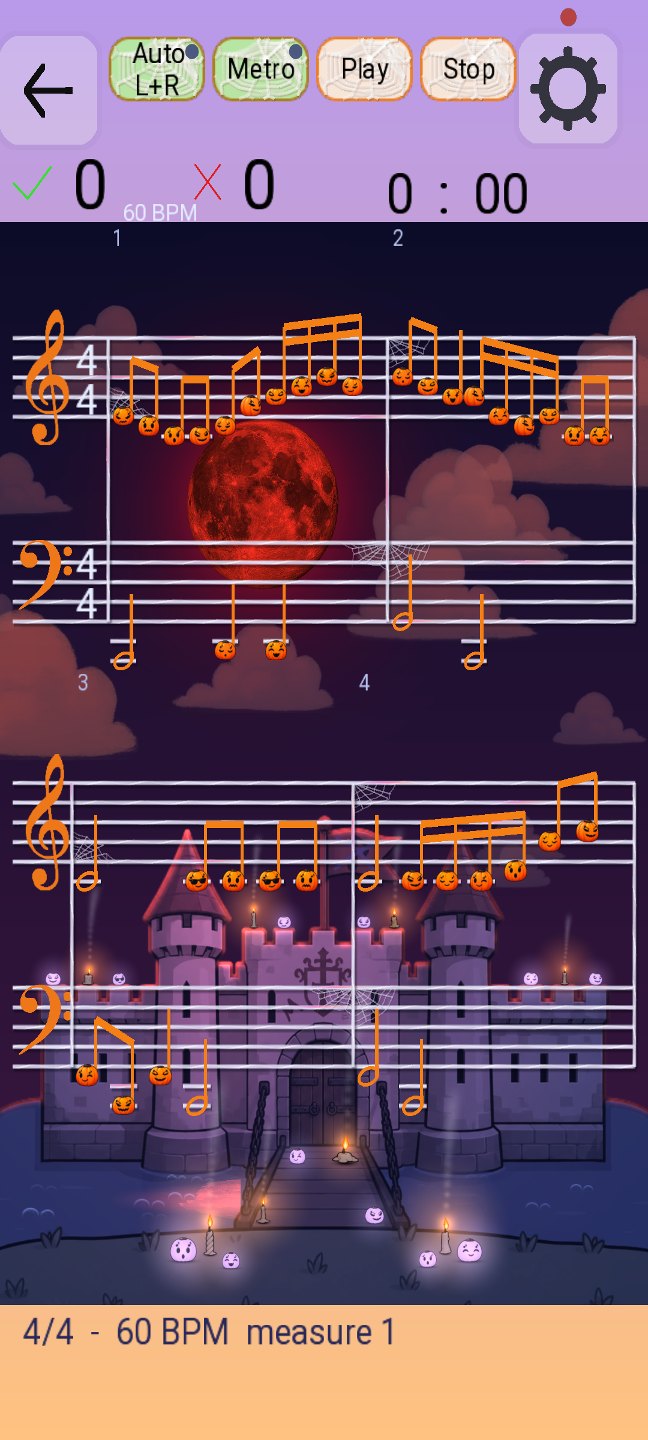The width and height of the screenshot is (648, 1440).
Task: Open the settings gear
Action: [x=568, y=89]
